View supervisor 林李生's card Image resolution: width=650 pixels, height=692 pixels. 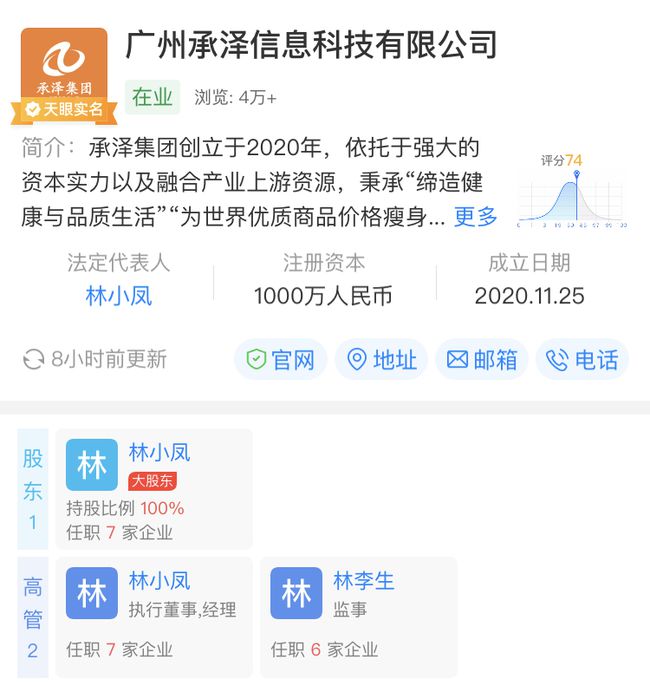[x=357, y=612]
